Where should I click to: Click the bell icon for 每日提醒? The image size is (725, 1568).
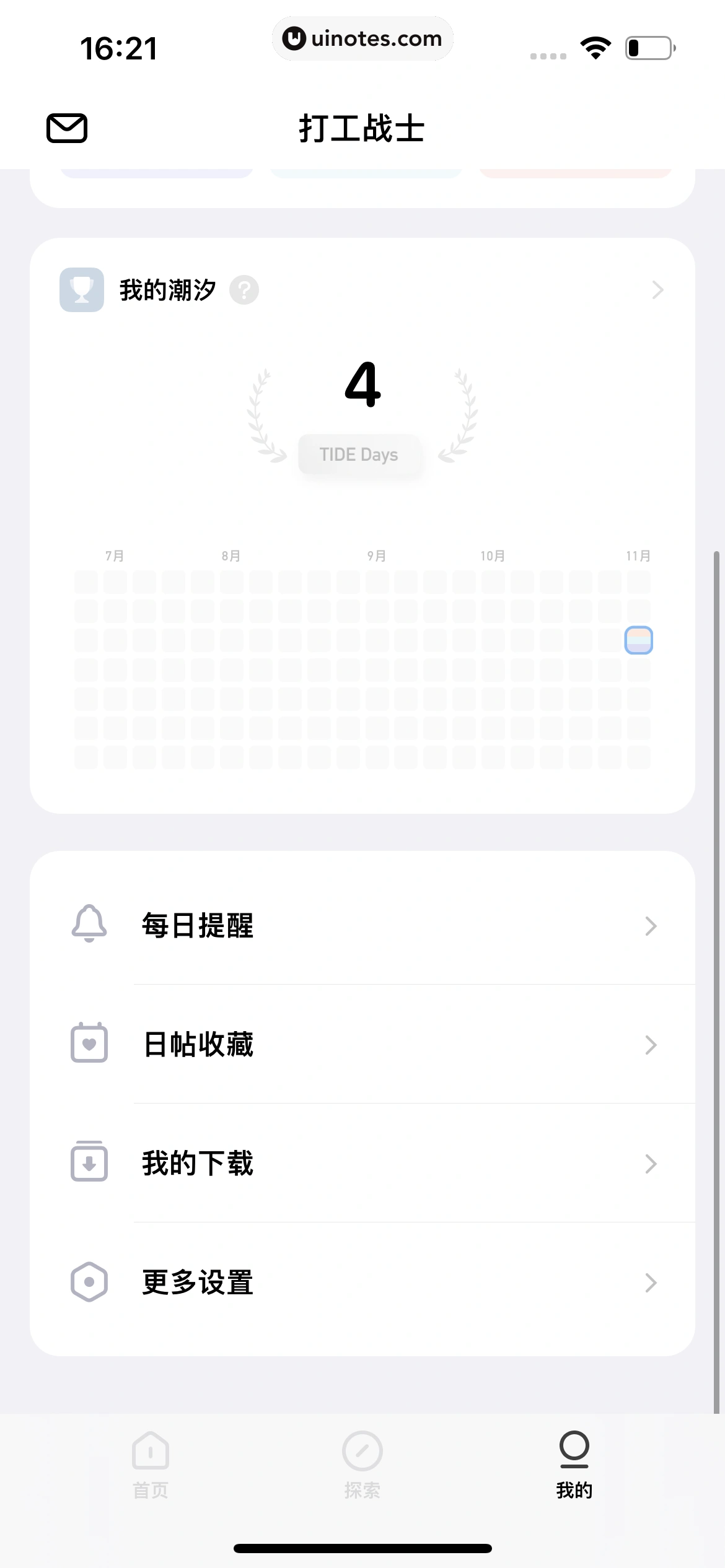point(89,925)
